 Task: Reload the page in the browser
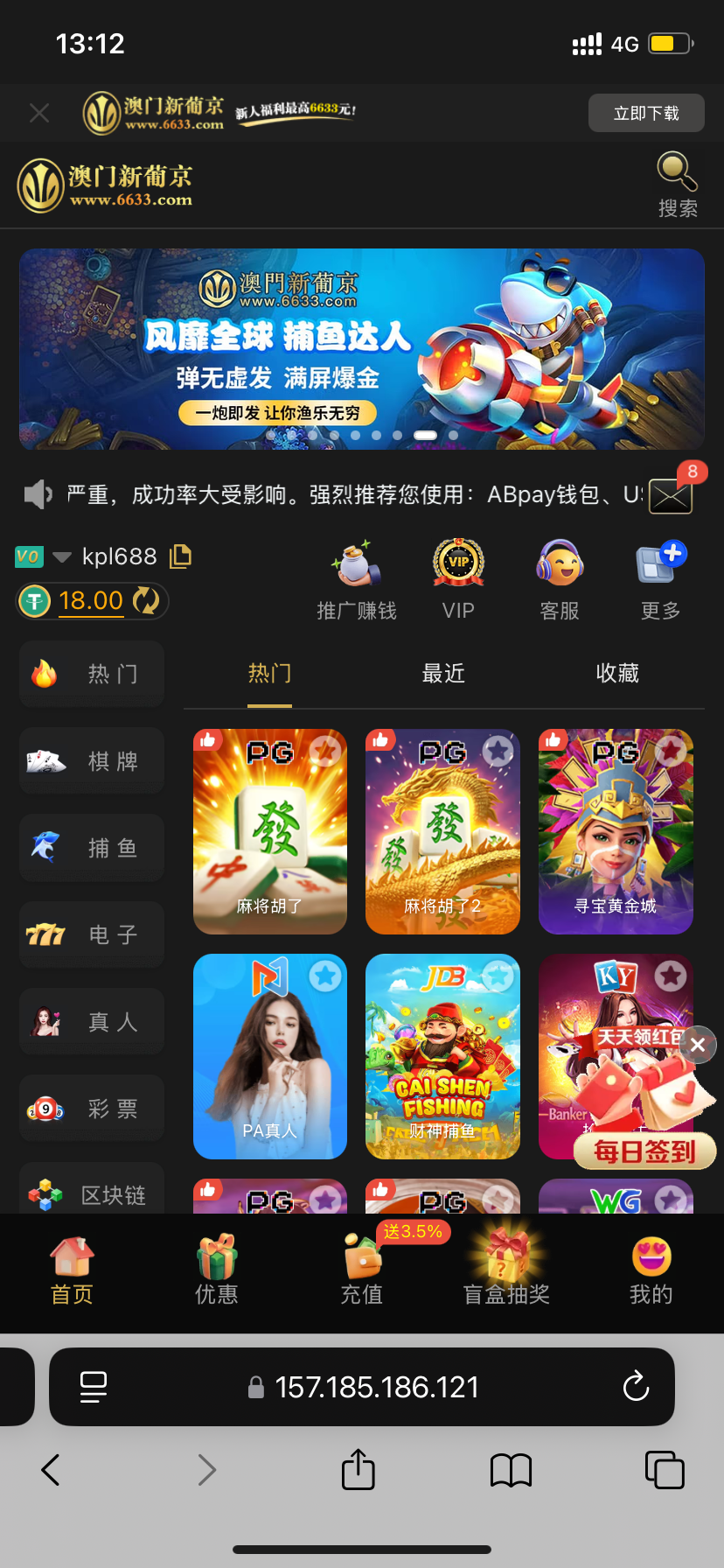click(636, 1387)
